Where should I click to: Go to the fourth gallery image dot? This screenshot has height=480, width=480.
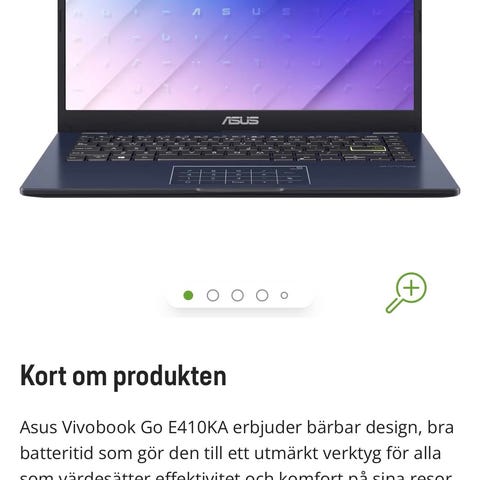(262, 295)
